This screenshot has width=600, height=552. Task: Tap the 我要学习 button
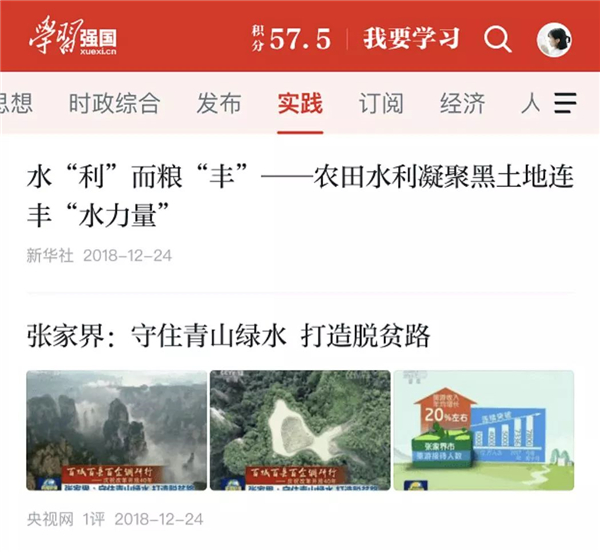[x=411, y=39]
